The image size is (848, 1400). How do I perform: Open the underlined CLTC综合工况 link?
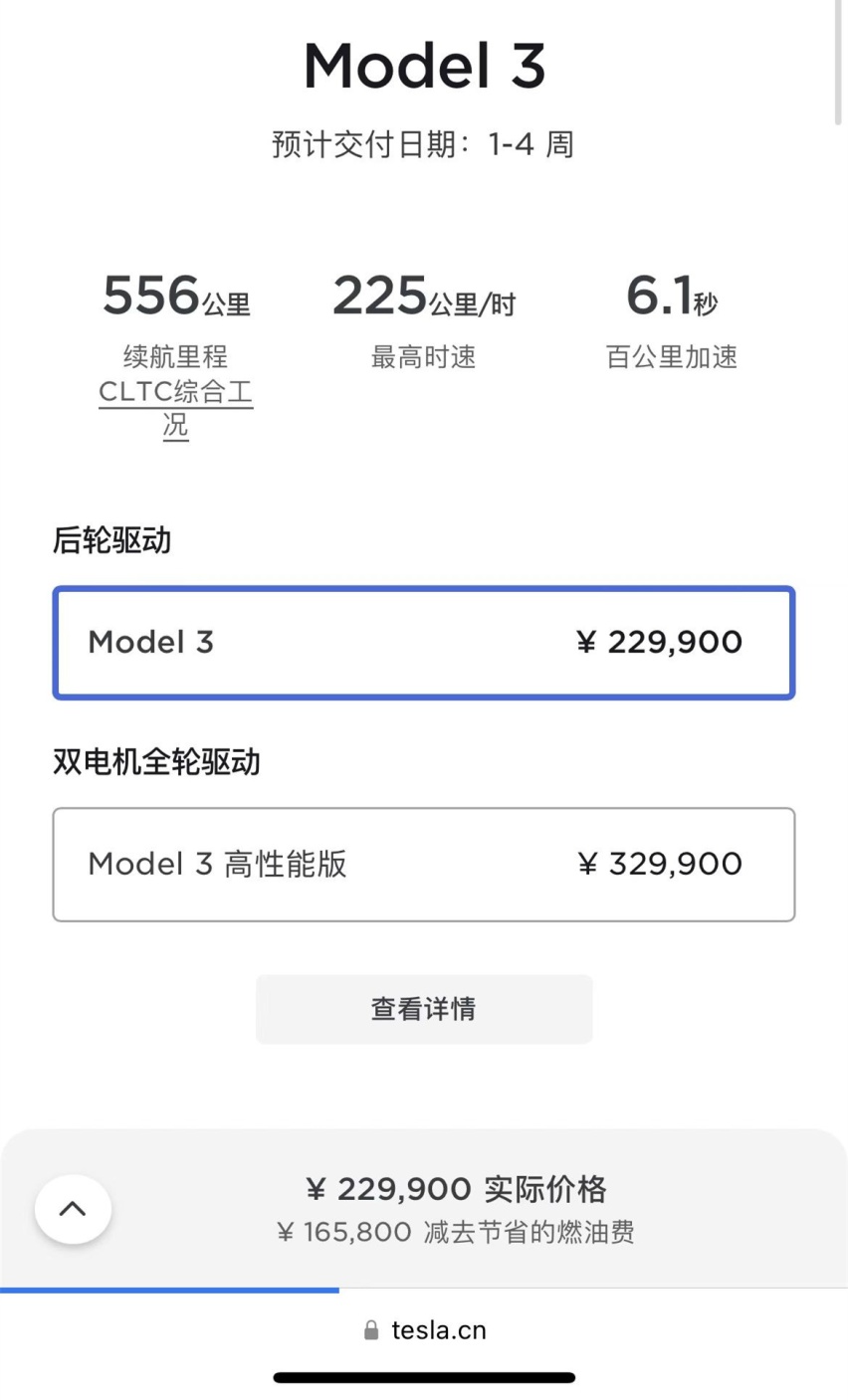click(x=176, y=408)
